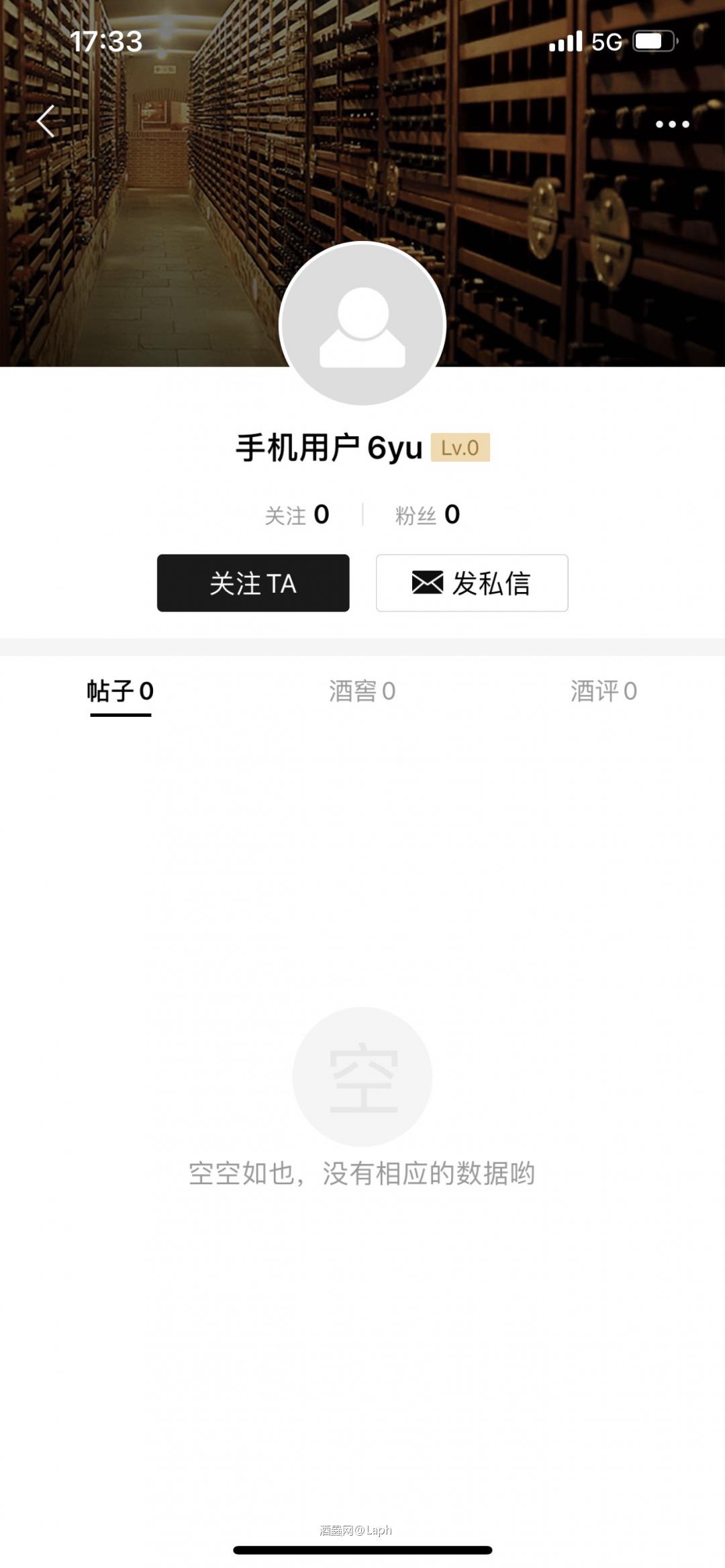Send a private message with 发私信
725x1568 pixels.
click(472, 583)
